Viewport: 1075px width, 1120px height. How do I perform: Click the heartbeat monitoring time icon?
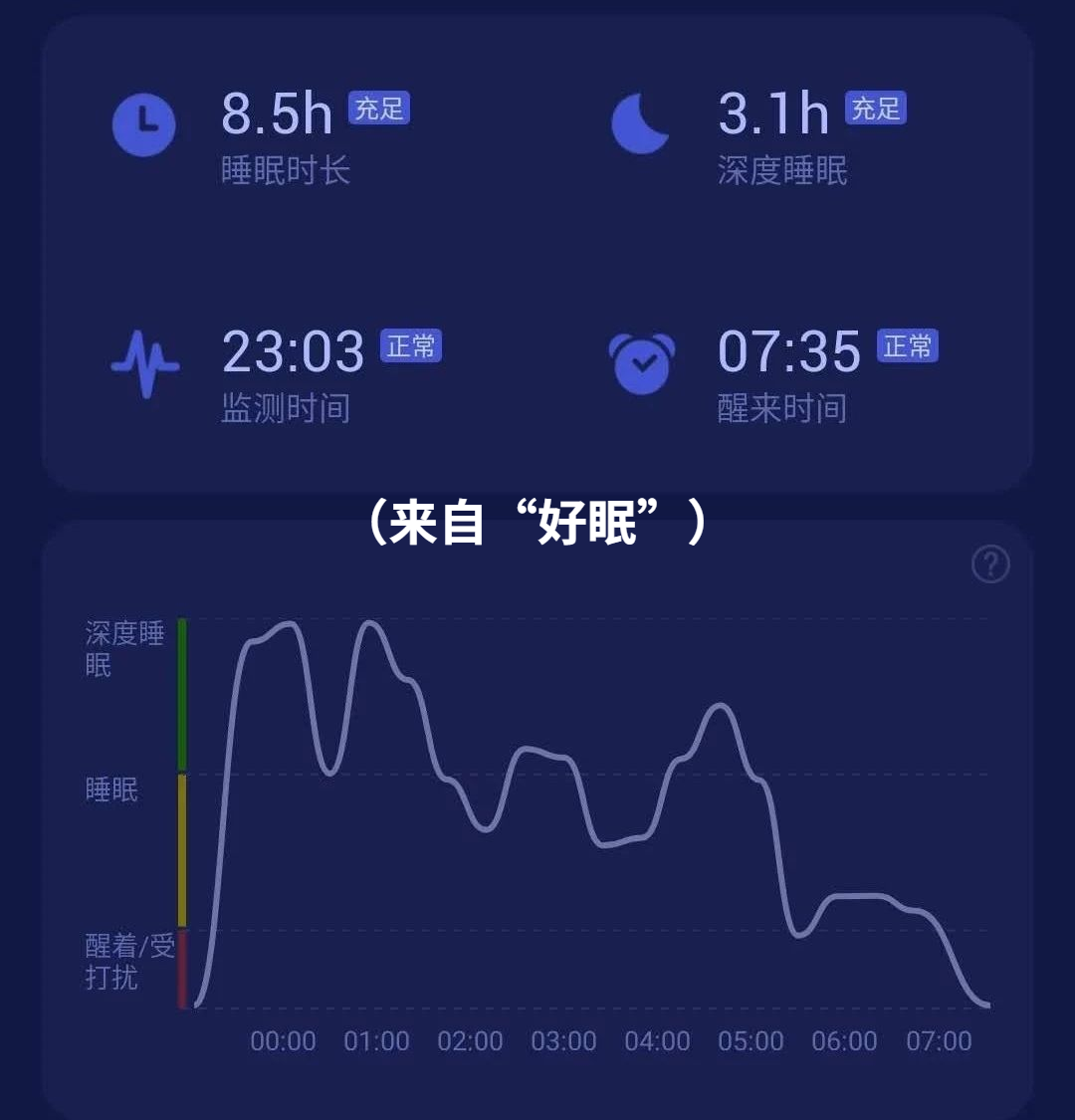click(145, 363)
